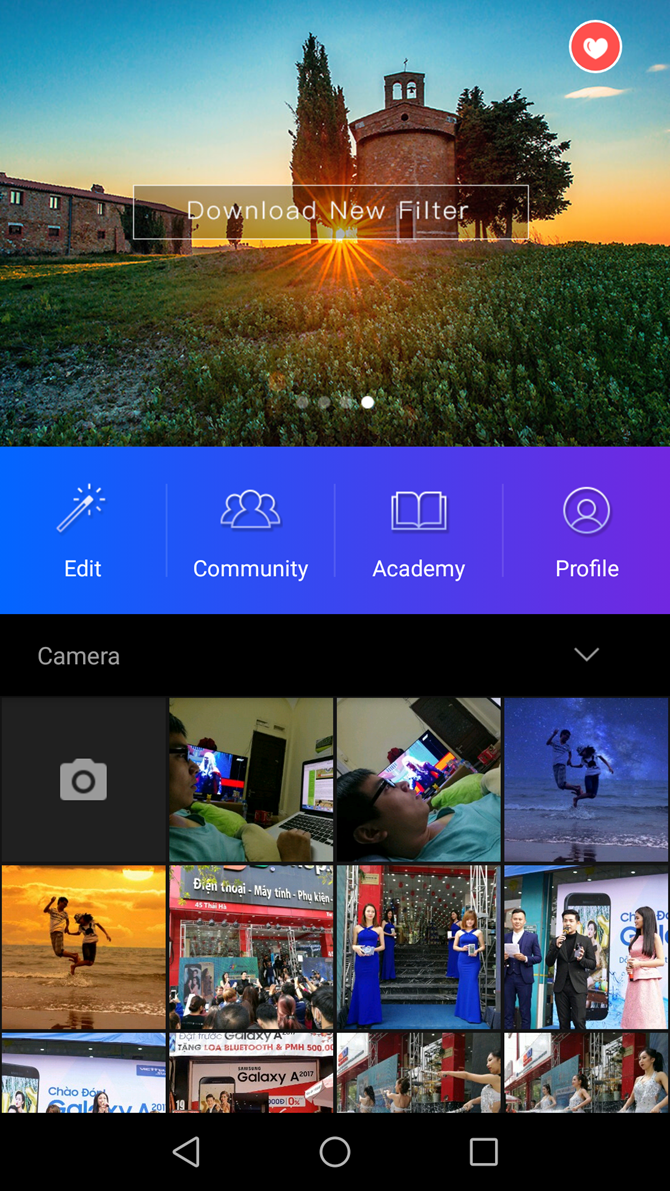
Task: Choose the selfie with a laptop
Action: (x=250, y=780)
